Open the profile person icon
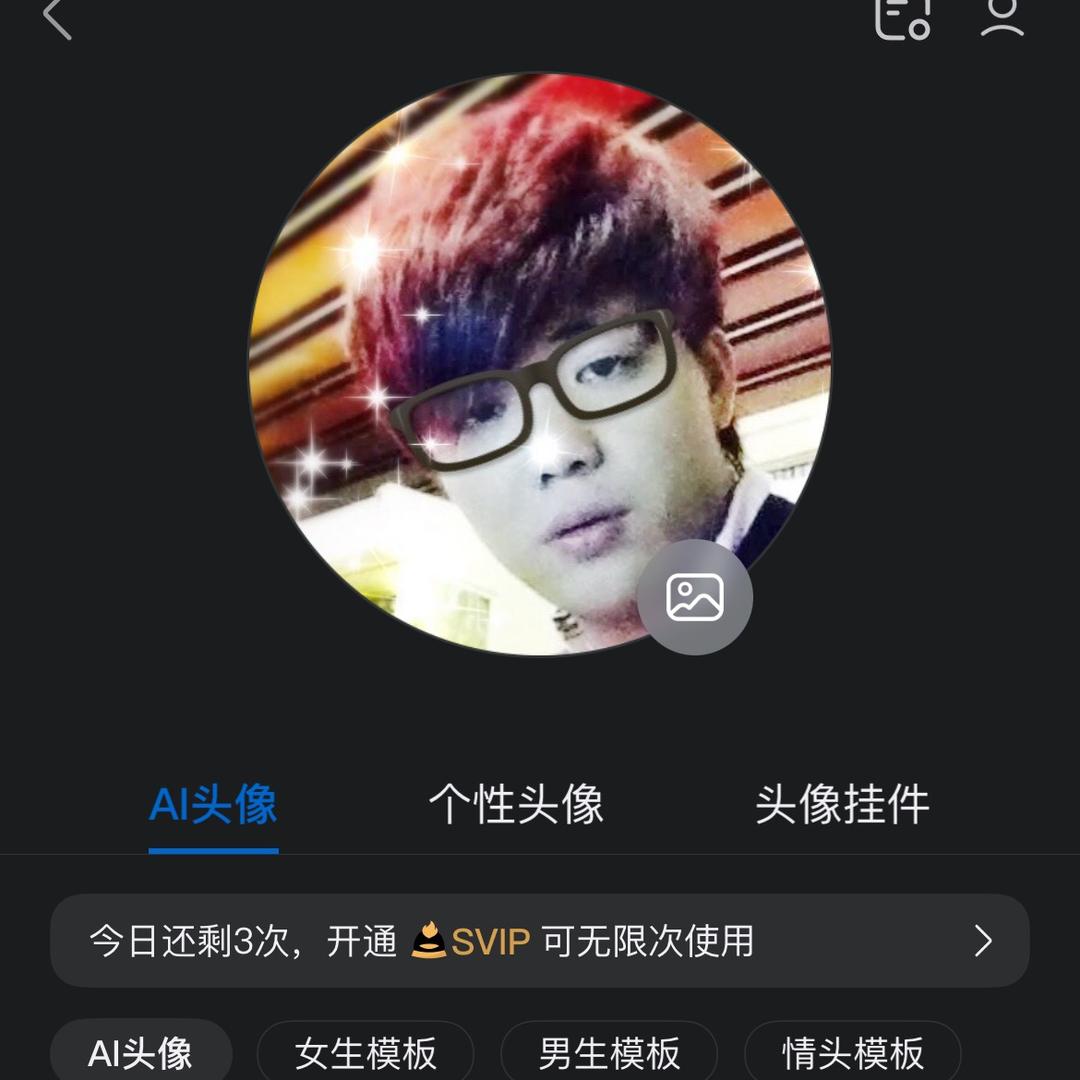The width and height of the screenshot is (1080, 1080). click(1001, 18)
